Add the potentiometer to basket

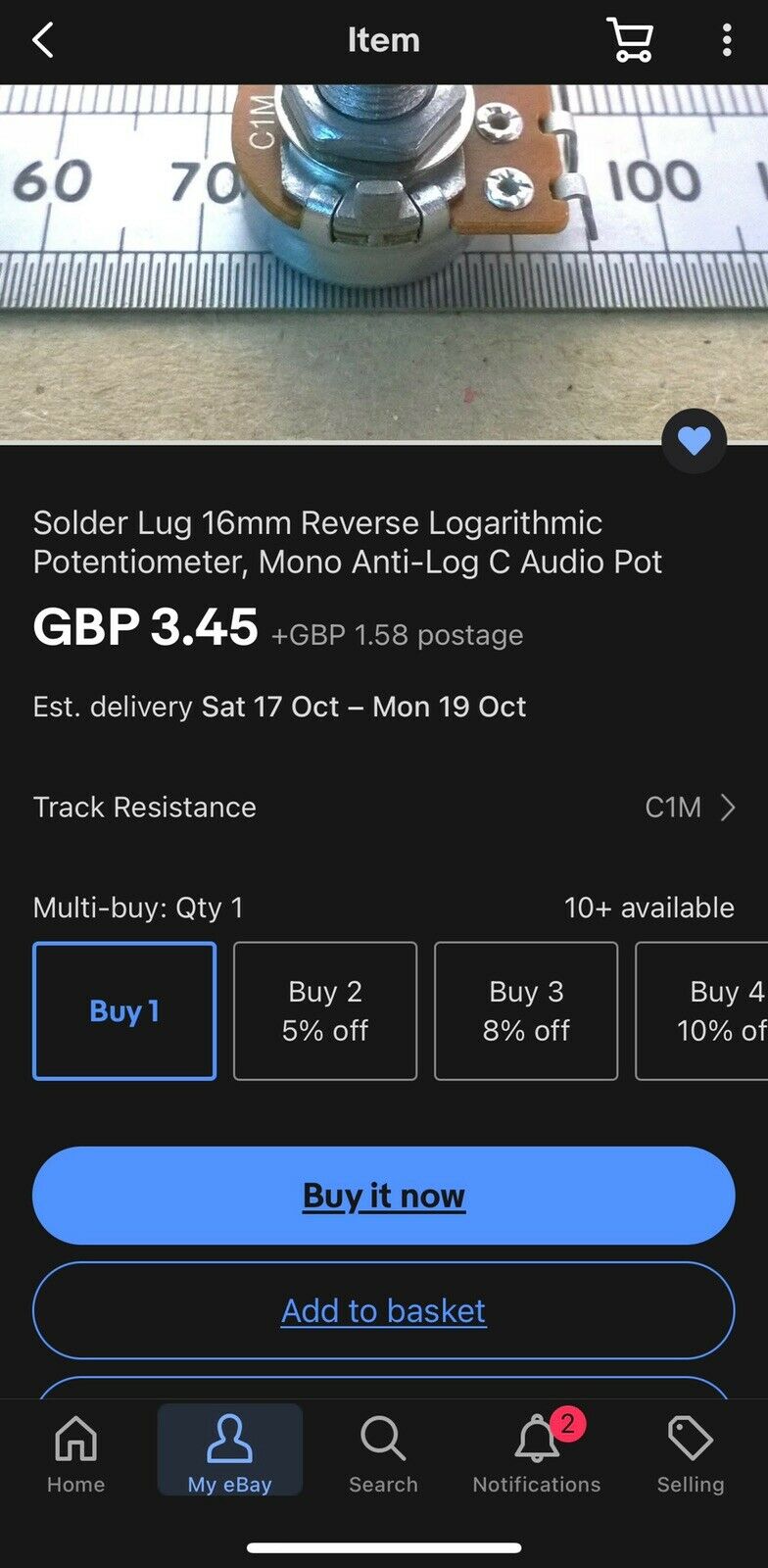(x=383, y=1310)
